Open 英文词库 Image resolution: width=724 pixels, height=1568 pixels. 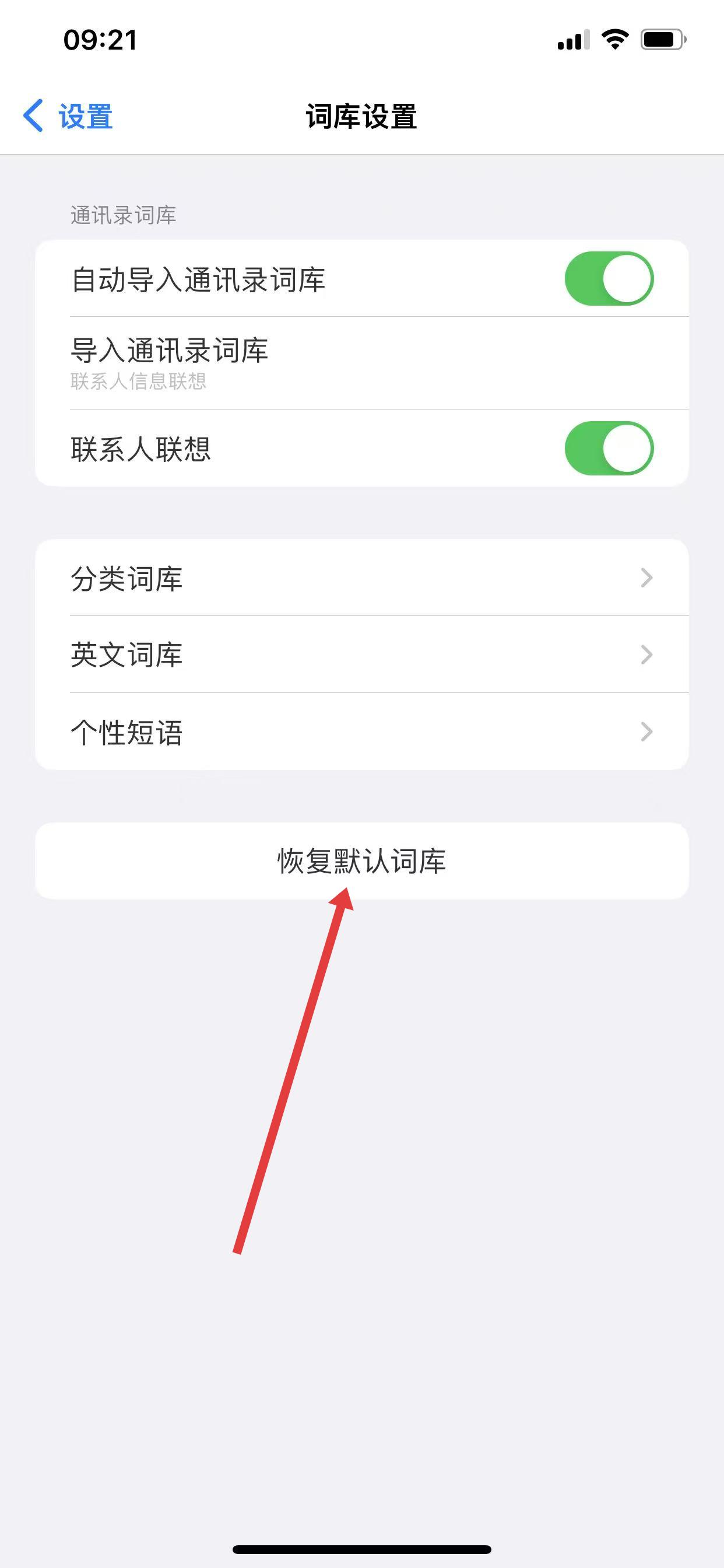(x=361, y=654)
